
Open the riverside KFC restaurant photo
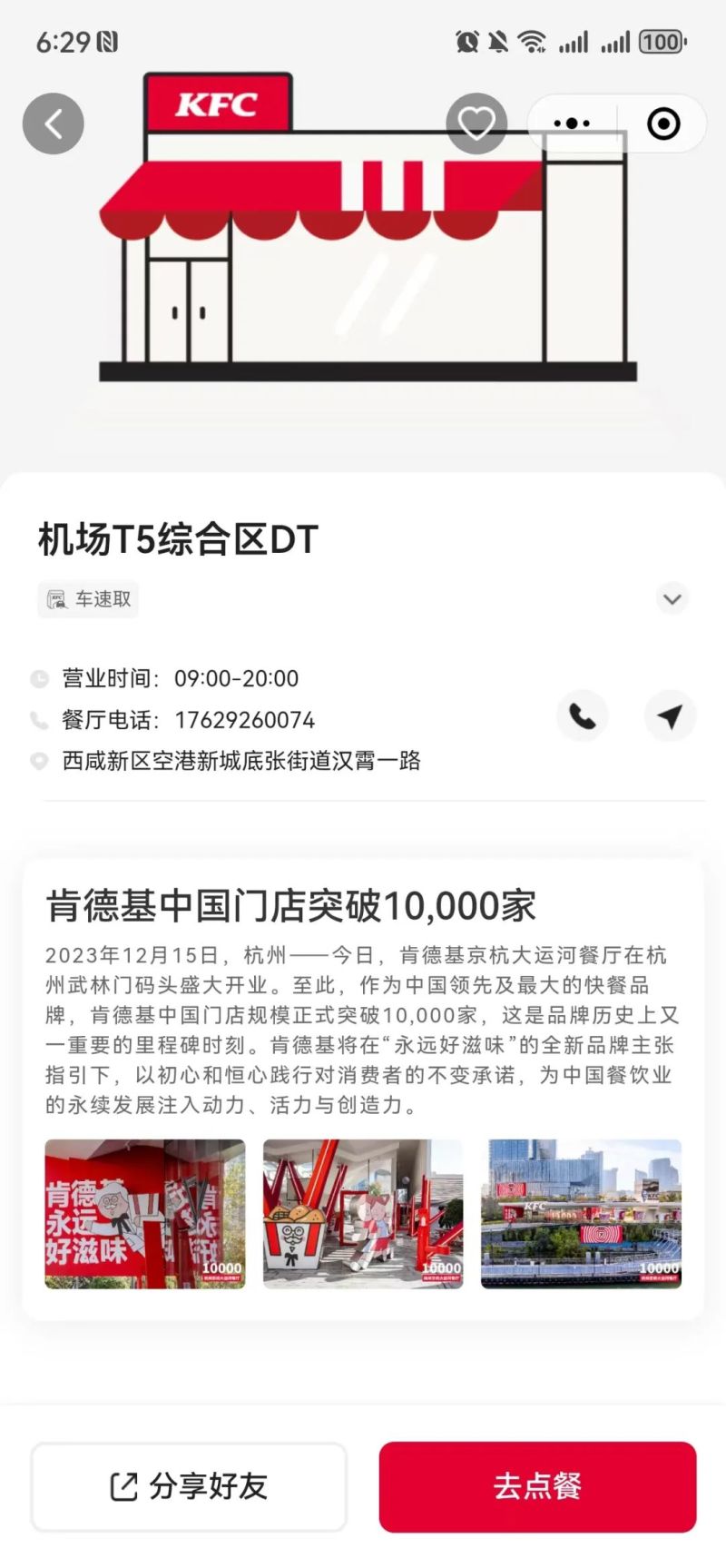[582, 1212]
